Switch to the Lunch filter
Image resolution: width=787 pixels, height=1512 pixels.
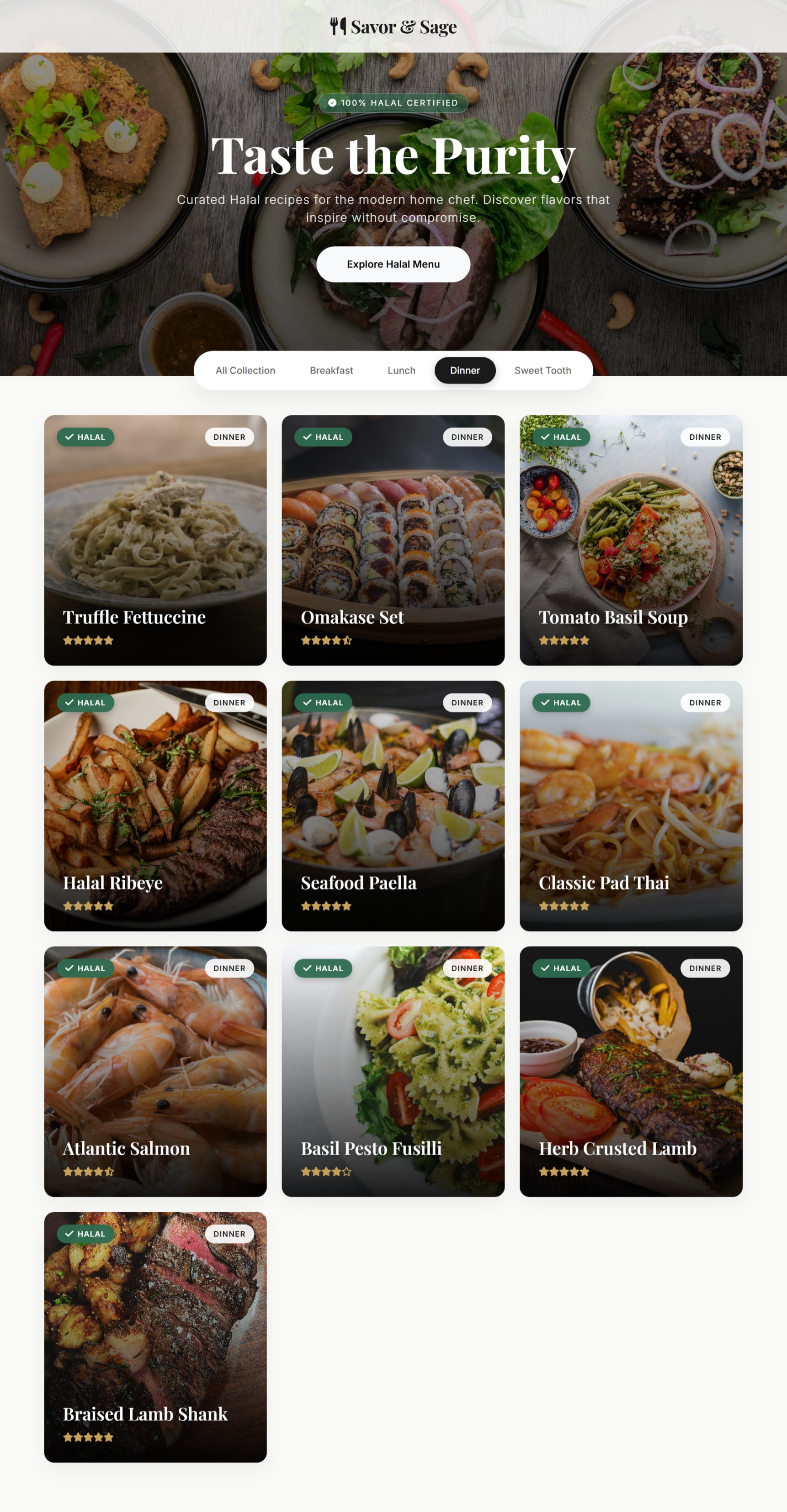[x=401, y=370]
